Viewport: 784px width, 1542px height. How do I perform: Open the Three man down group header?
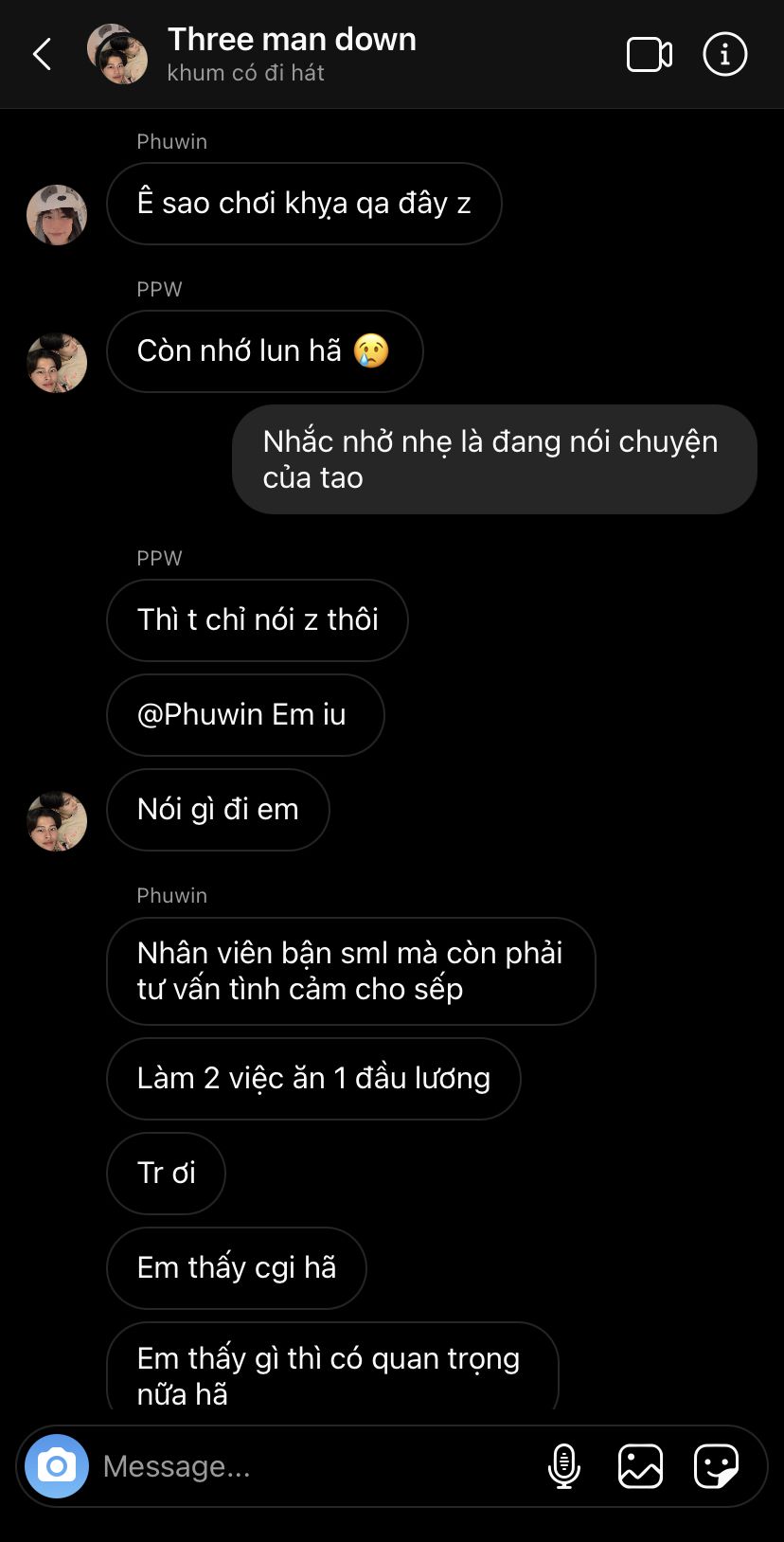pyautogui.click(x=292, y=53)
